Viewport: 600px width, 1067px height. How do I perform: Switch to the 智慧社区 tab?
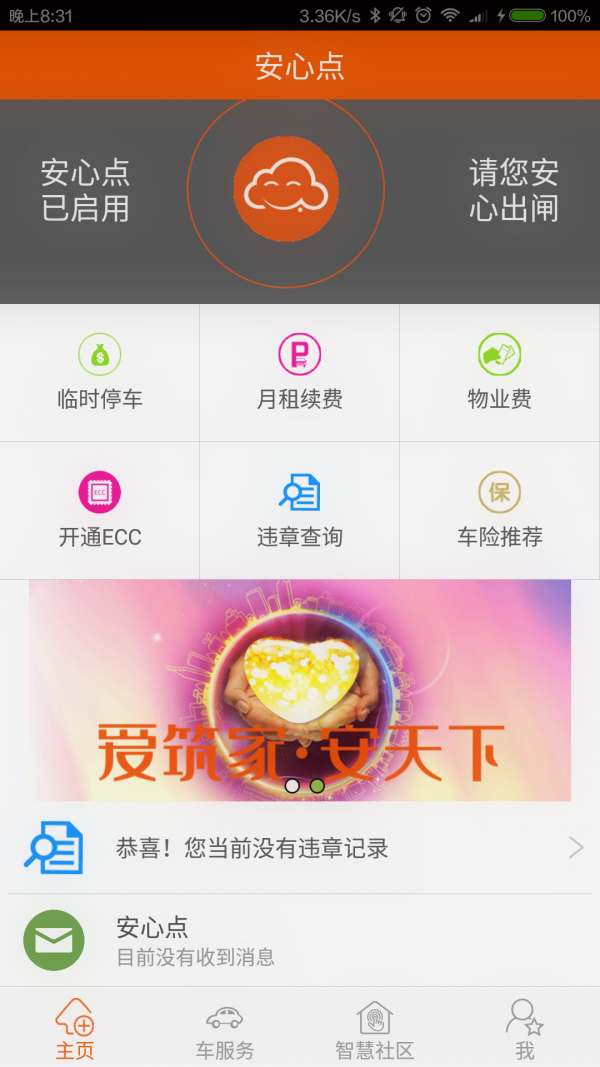click(375, 1028)
